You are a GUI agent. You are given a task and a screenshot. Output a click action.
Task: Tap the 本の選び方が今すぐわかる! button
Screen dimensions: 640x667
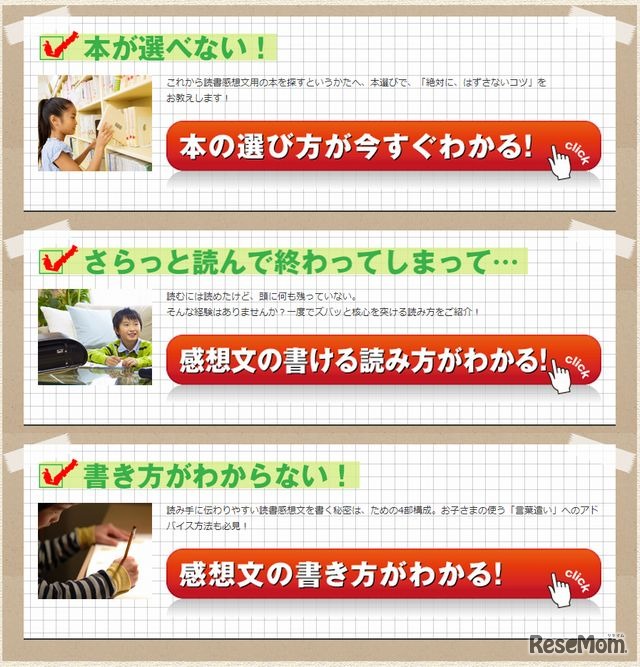[383, 147]
